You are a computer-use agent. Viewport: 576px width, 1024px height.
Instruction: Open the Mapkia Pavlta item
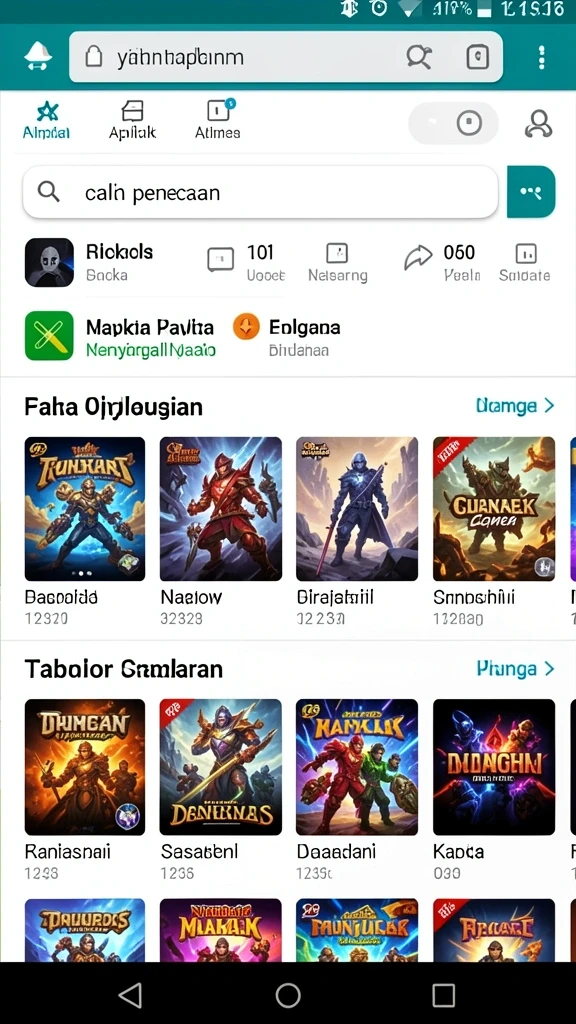pos(120,336)
